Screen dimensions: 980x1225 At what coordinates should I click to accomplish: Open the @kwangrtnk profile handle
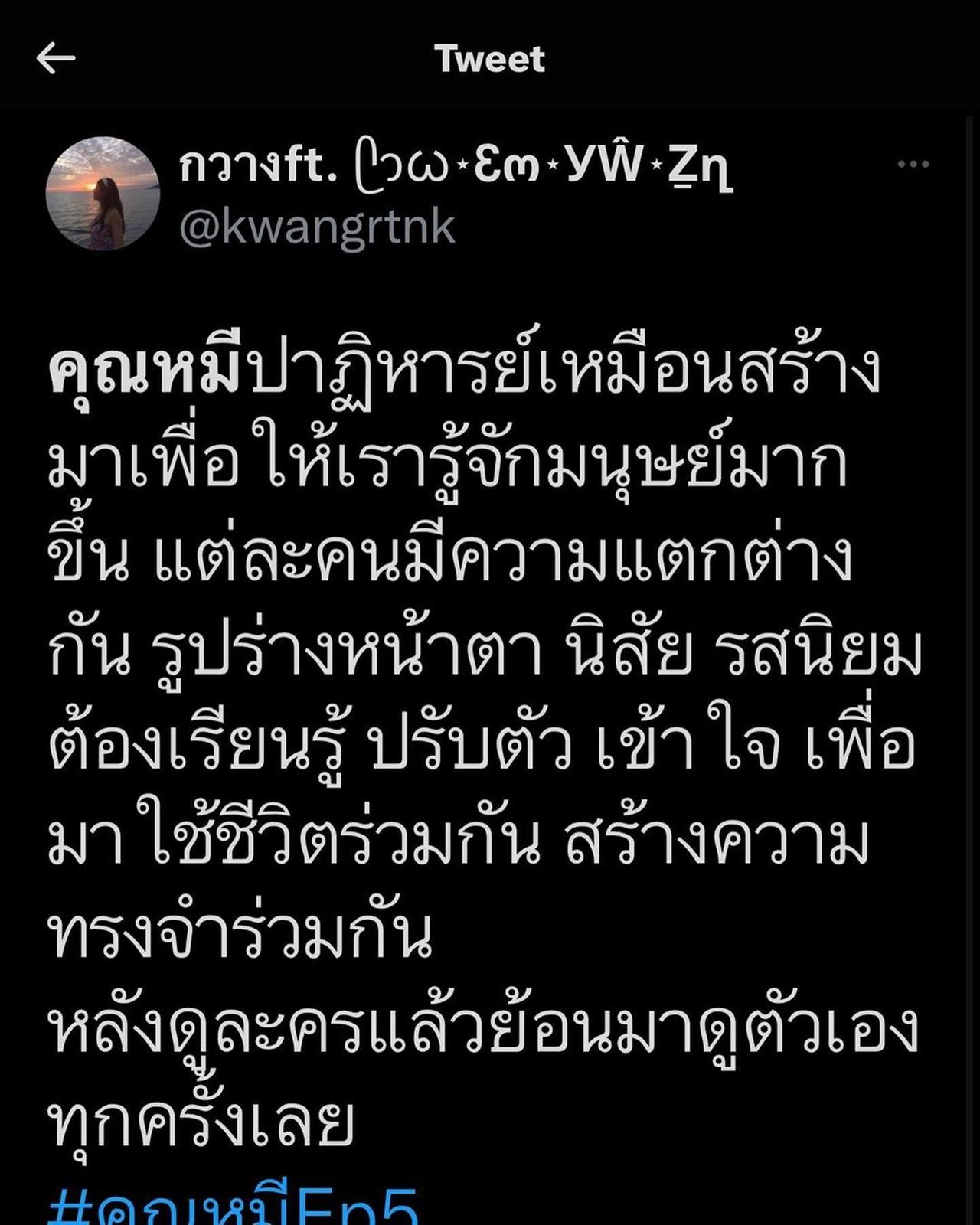click(317, 228)
